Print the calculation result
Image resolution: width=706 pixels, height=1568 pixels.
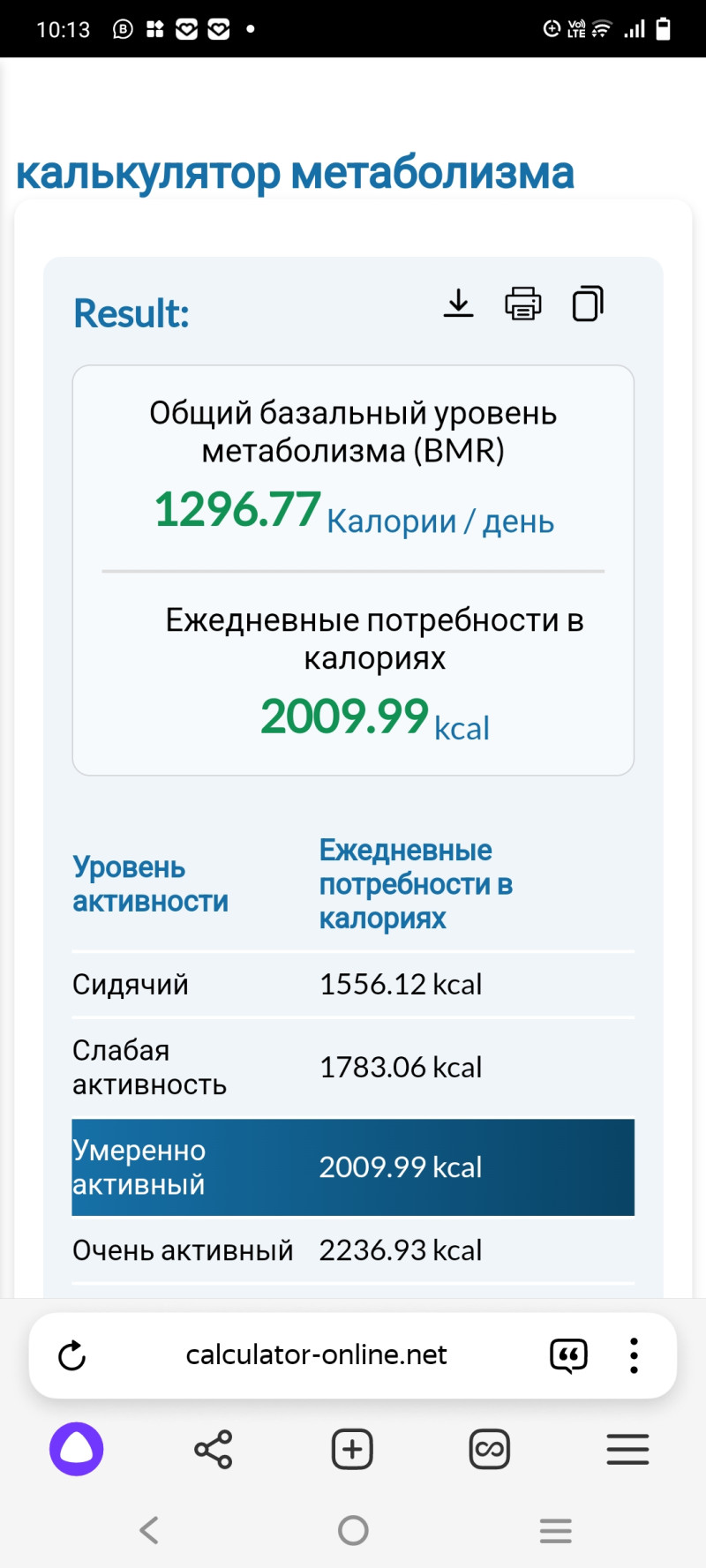(x=522, y=304)
